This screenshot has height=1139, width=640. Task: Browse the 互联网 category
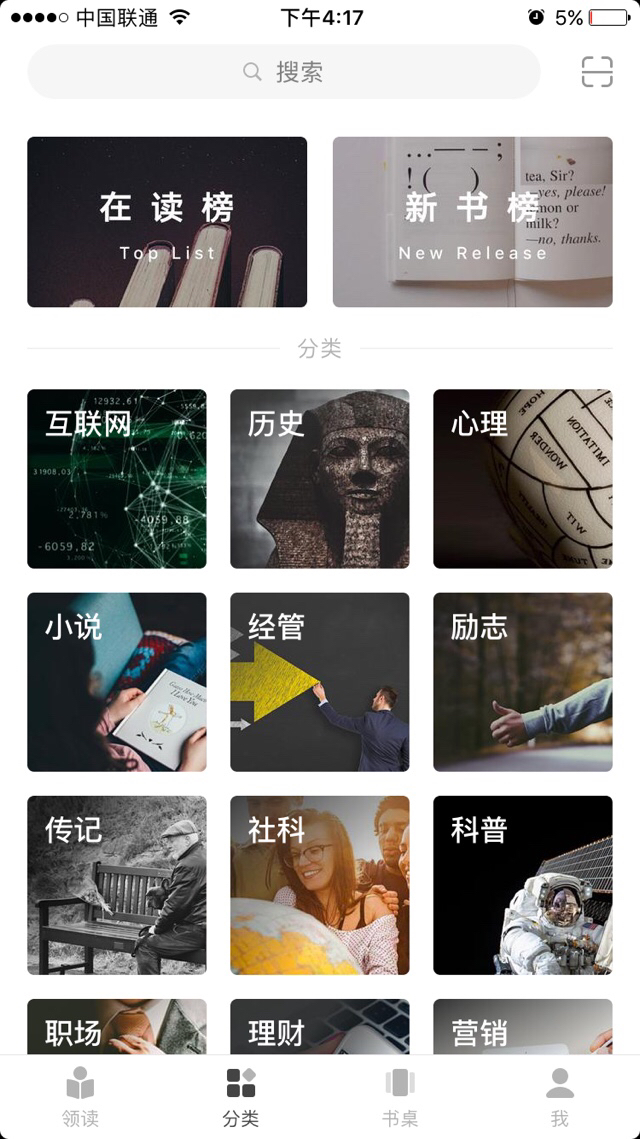[x=117, y=479]
